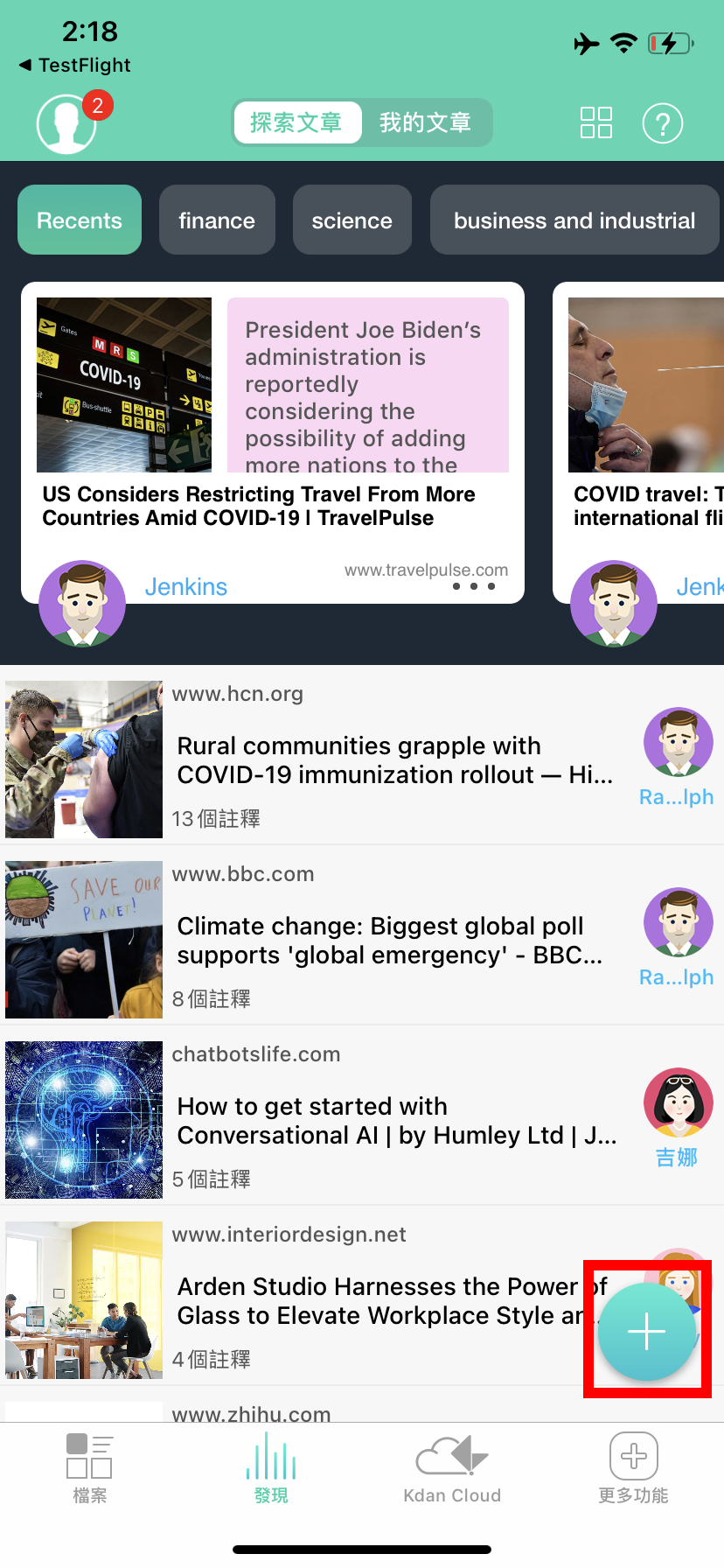Open the 更多功能 tab

[x=633, y=1468]
